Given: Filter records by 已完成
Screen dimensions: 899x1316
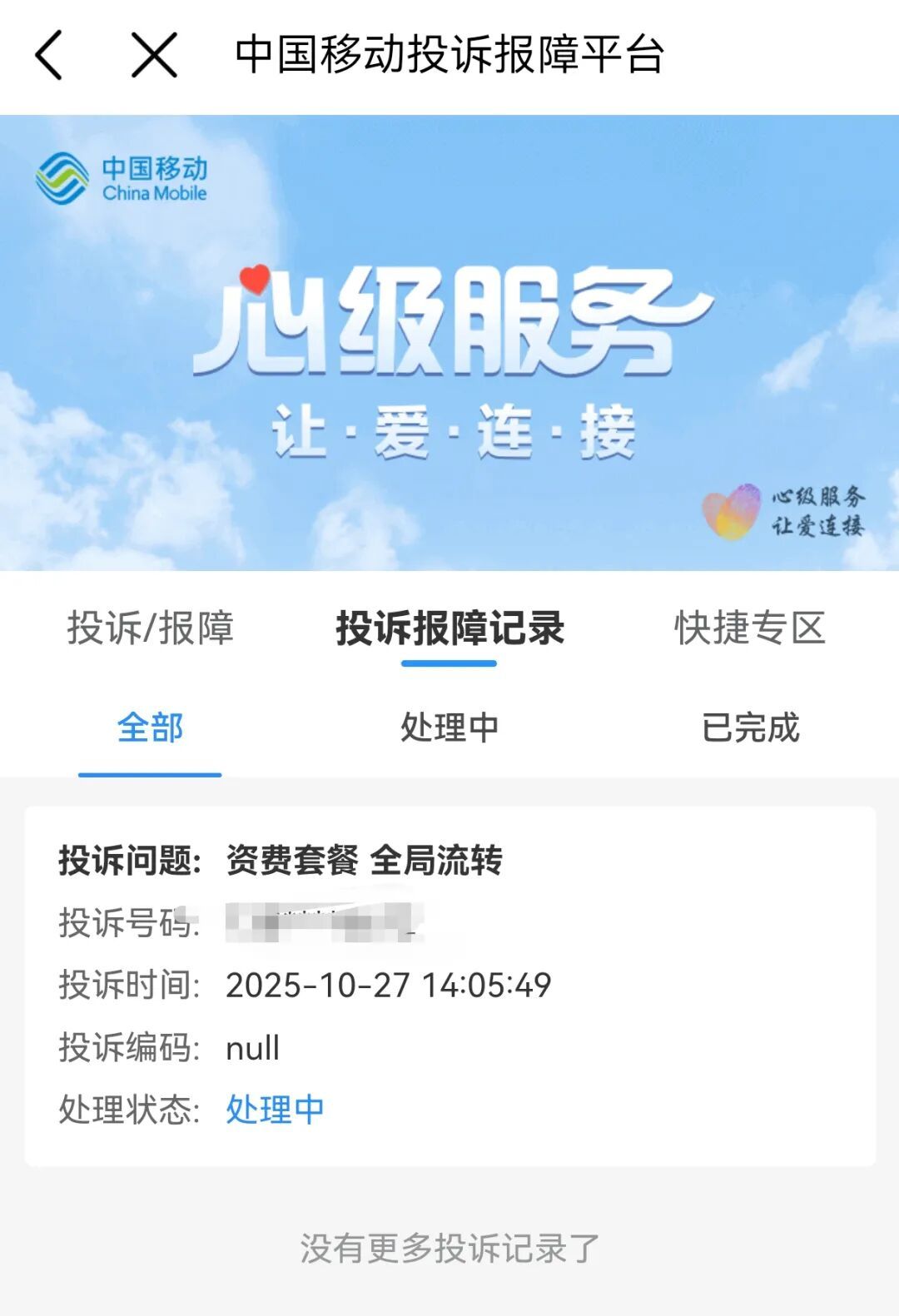Looking at the screenshot, I should click(x=749, y=728).
